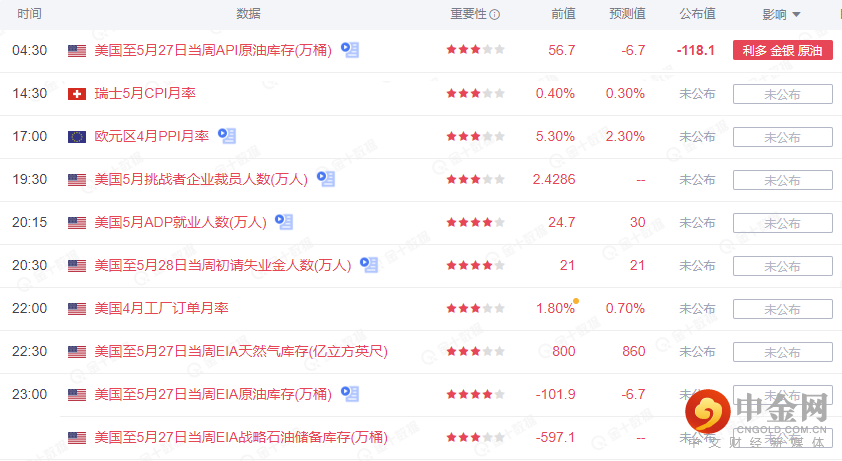Viewport: 842px width, 461px height.
Task: Open EIA原油库存 data details
Action: point(212,394)
